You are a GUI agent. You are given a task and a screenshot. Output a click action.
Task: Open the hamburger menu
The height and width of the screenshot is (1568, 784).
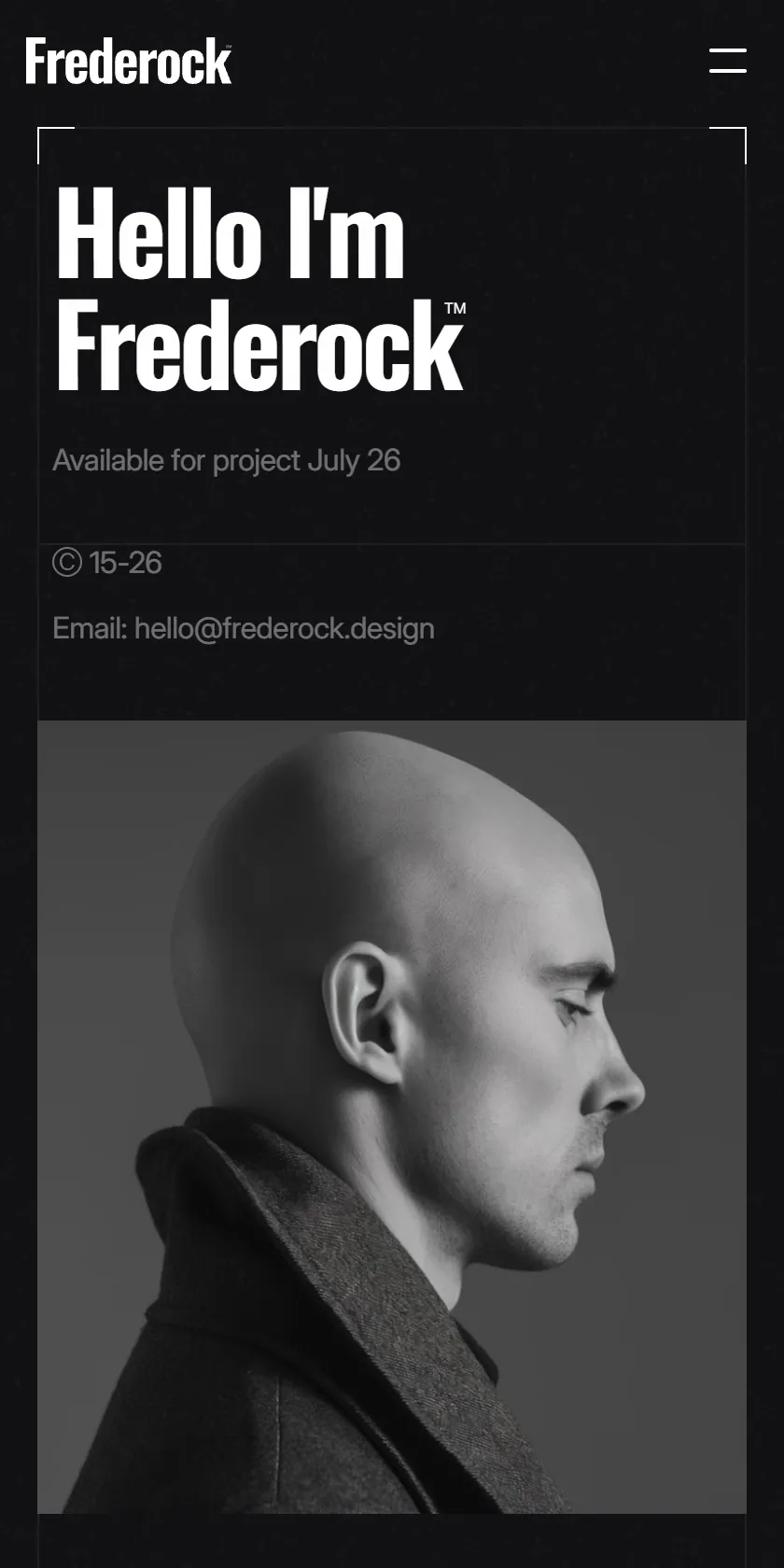(727, 61)
